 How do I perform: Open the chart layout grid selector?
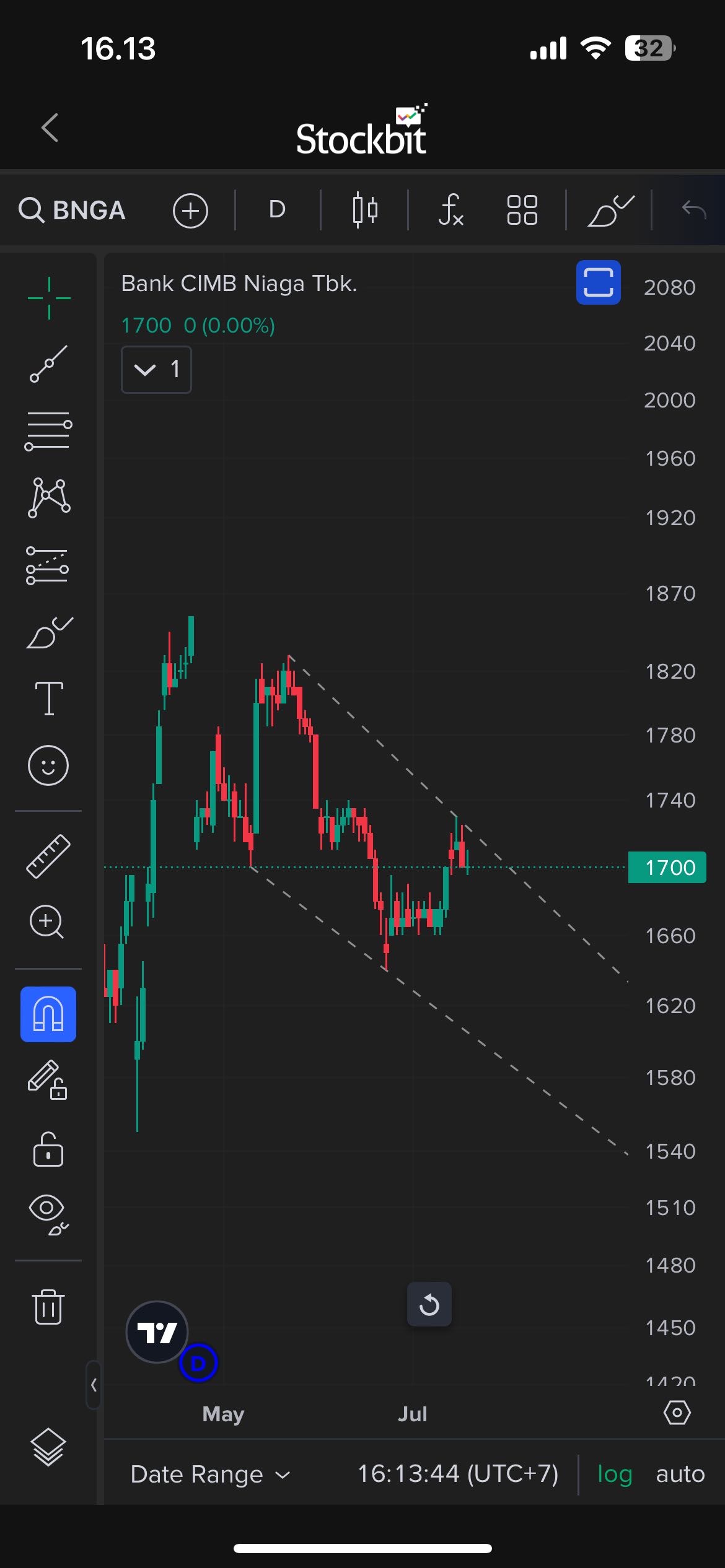click(522, 210)
